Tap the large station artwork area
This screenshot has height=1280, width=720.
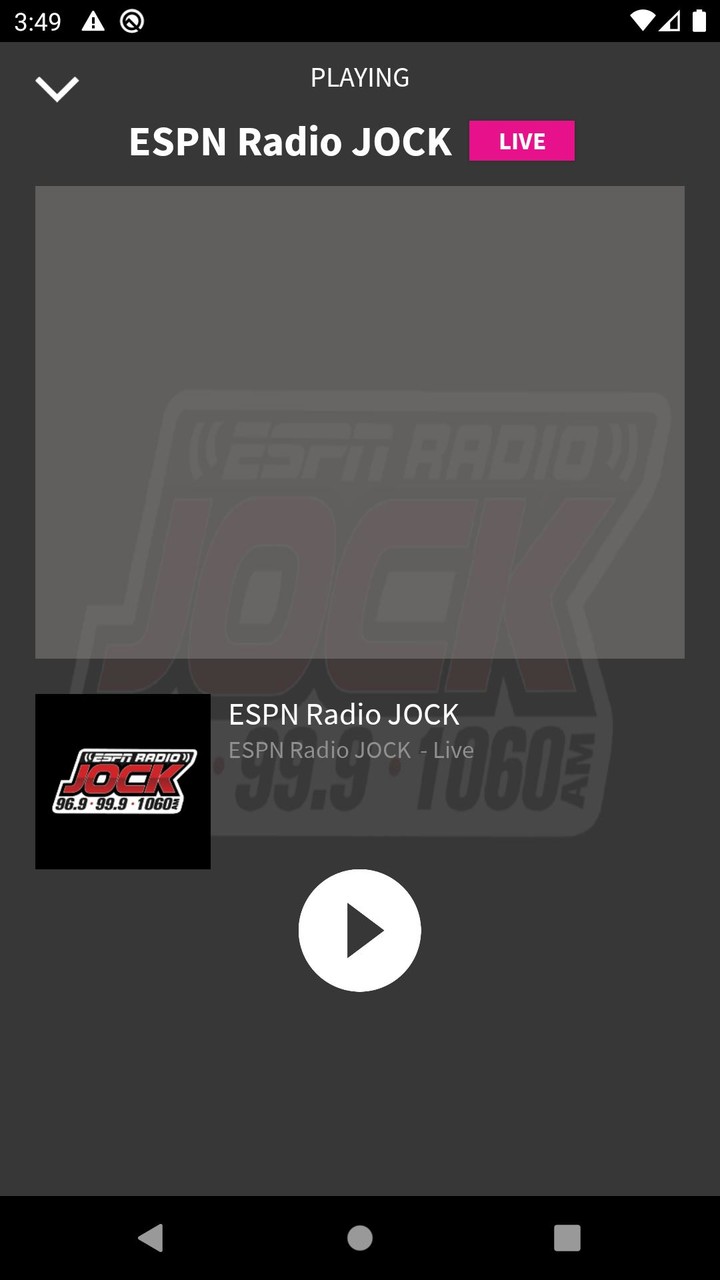click(x=360, y=420)
